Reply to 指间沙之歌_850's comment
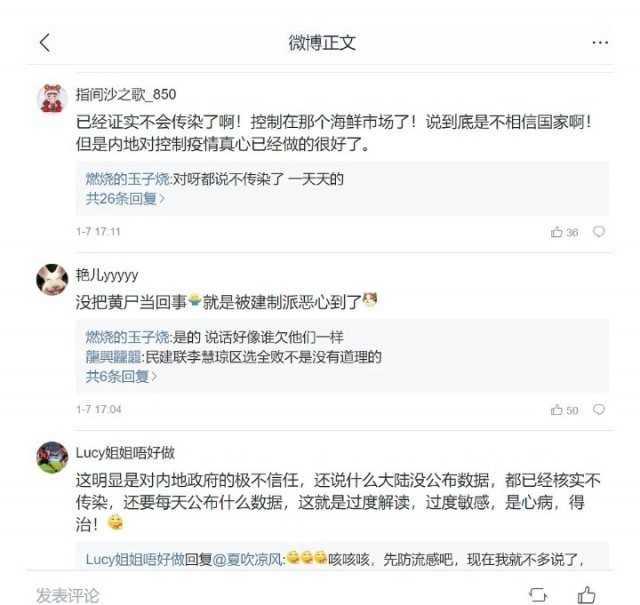640x605 pixels. [599, 232]
